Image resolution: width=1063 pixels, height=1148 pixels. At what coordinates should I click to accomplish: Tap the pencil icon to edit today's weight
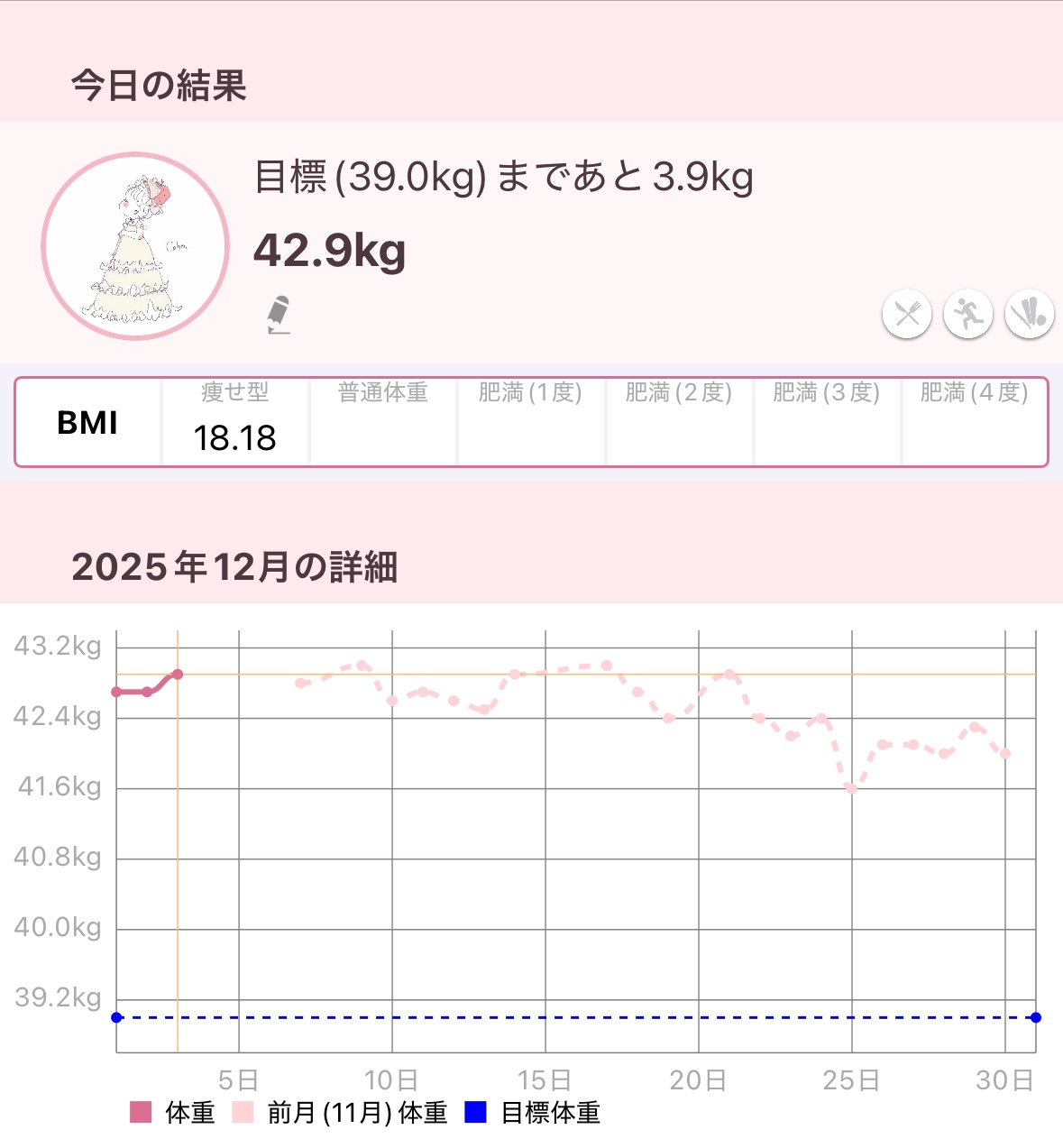tap(279, 315)
